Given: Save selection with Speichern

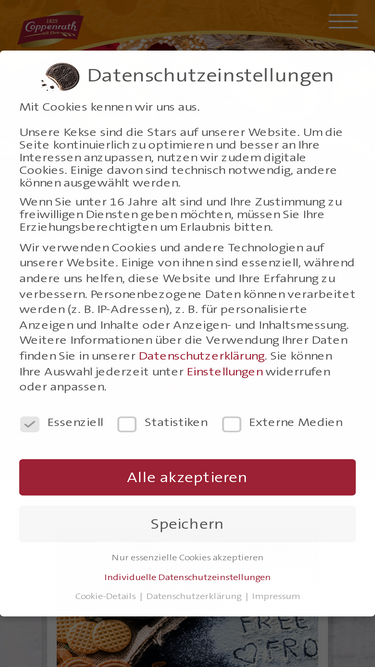Looking at the screenshot, I should pos(187,524).
